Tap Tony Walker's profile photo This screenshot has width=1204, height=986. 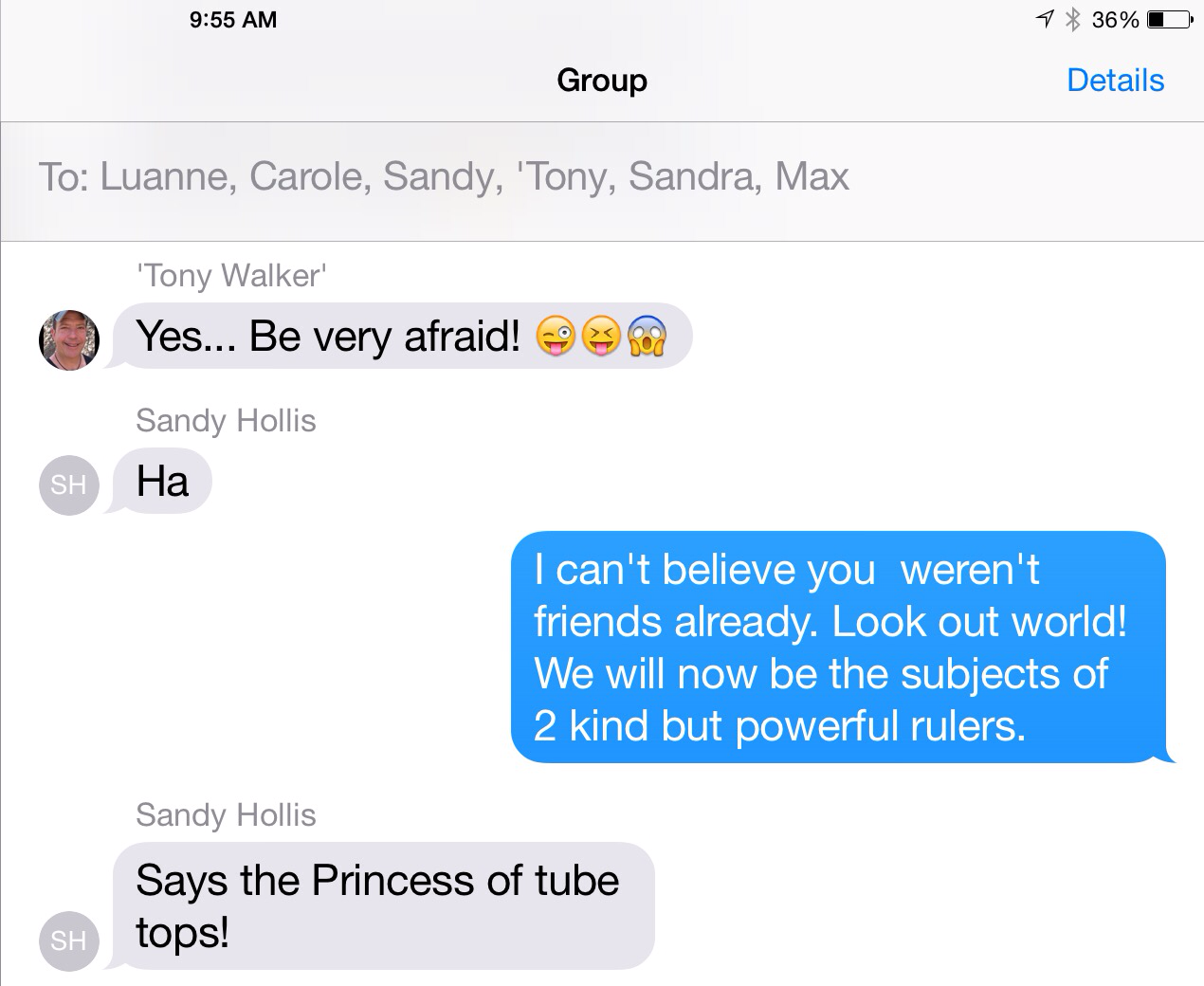point(69,339)
